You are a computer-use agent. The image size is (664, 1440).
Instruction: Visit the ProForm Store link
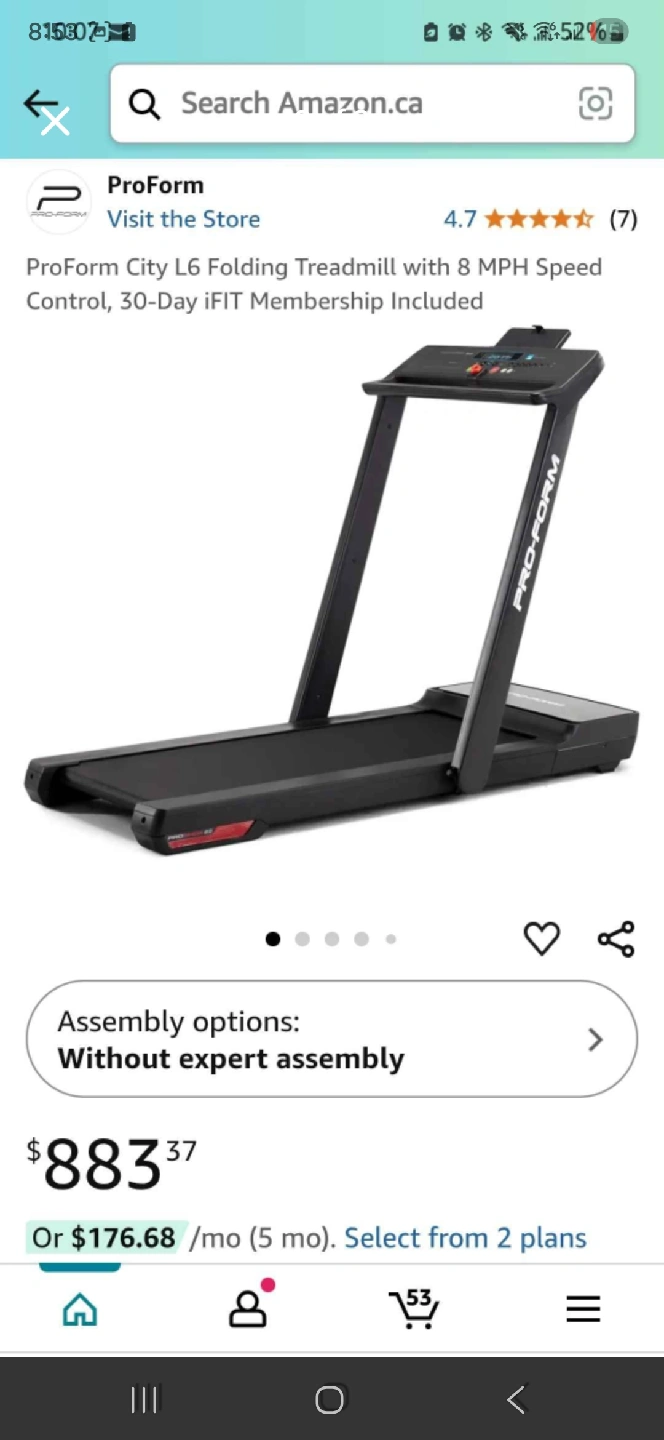(183, 219)
